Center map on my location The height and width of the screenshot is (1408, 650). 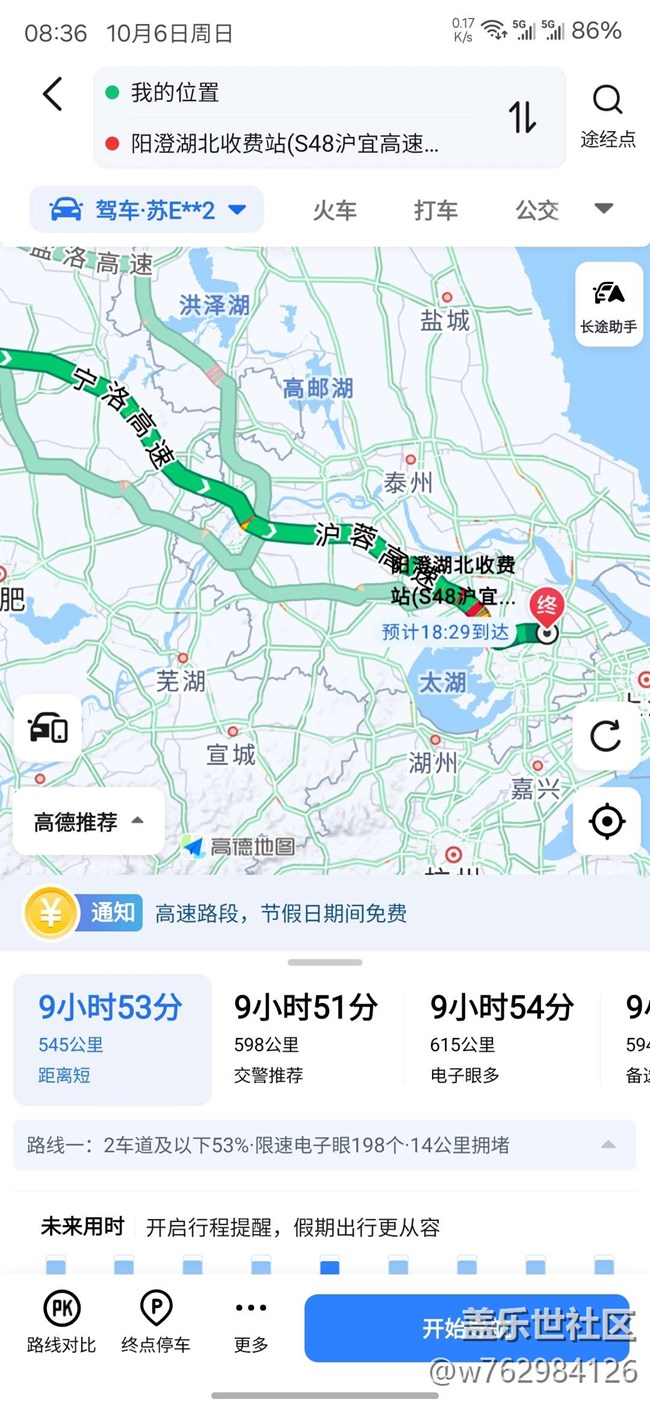(x=606, y=821)
